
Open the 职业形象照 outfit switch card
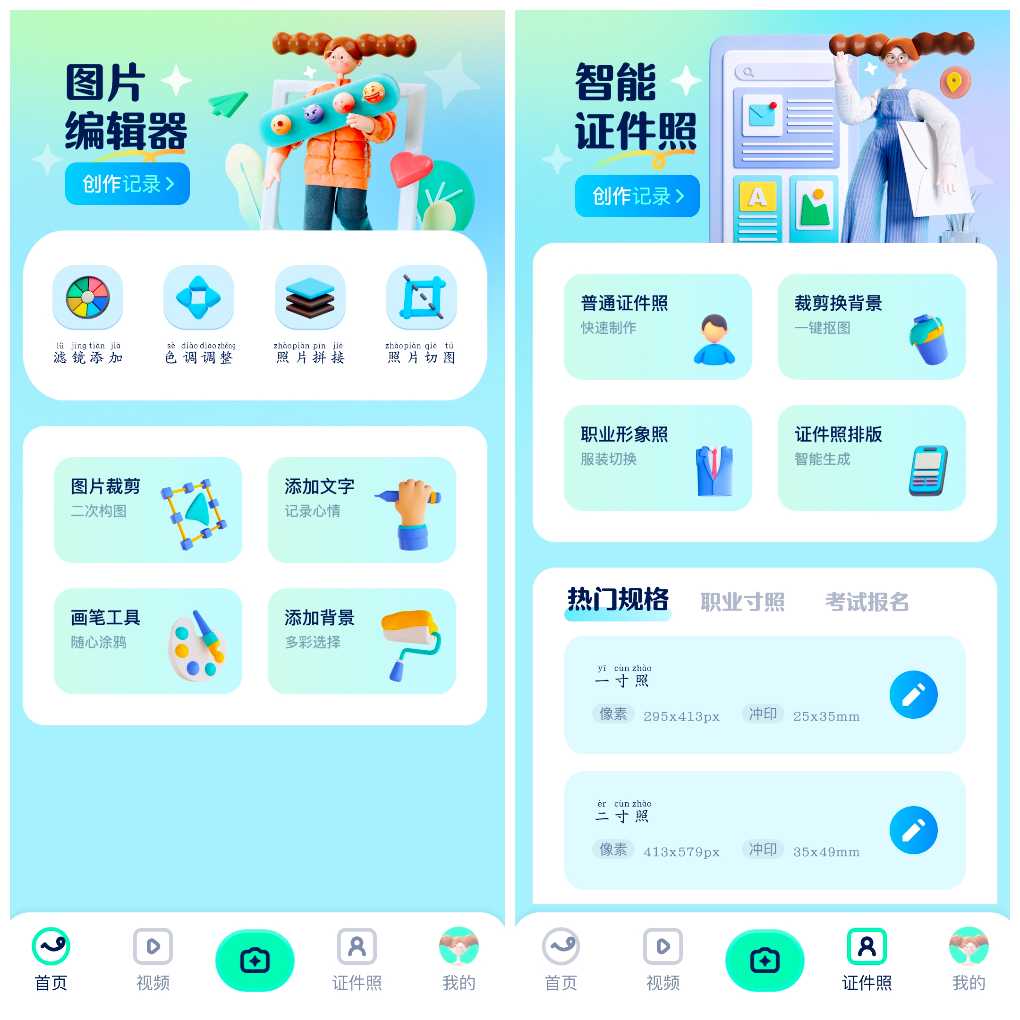coord(658,458)
